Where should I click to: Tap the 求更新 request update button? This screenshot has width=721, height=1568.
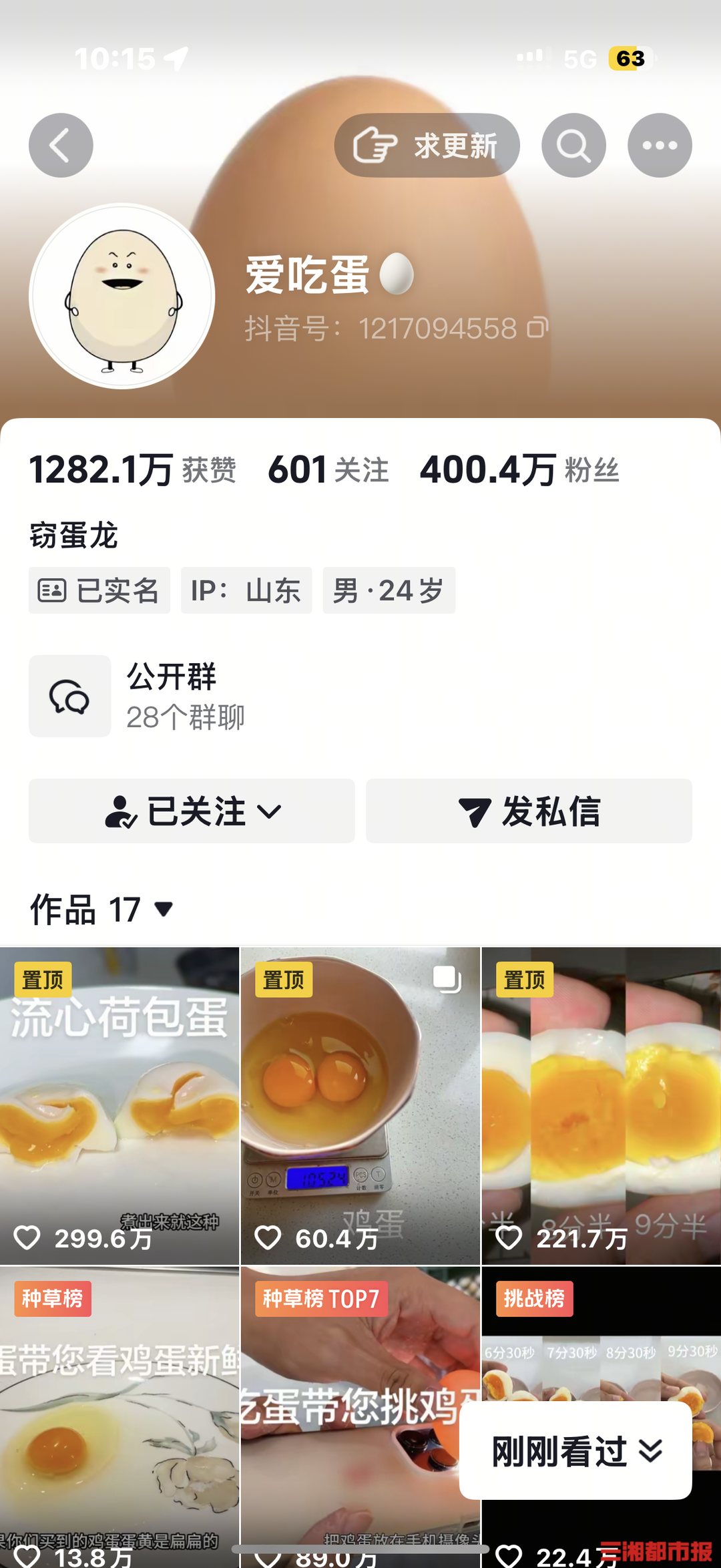click(427, 145)
